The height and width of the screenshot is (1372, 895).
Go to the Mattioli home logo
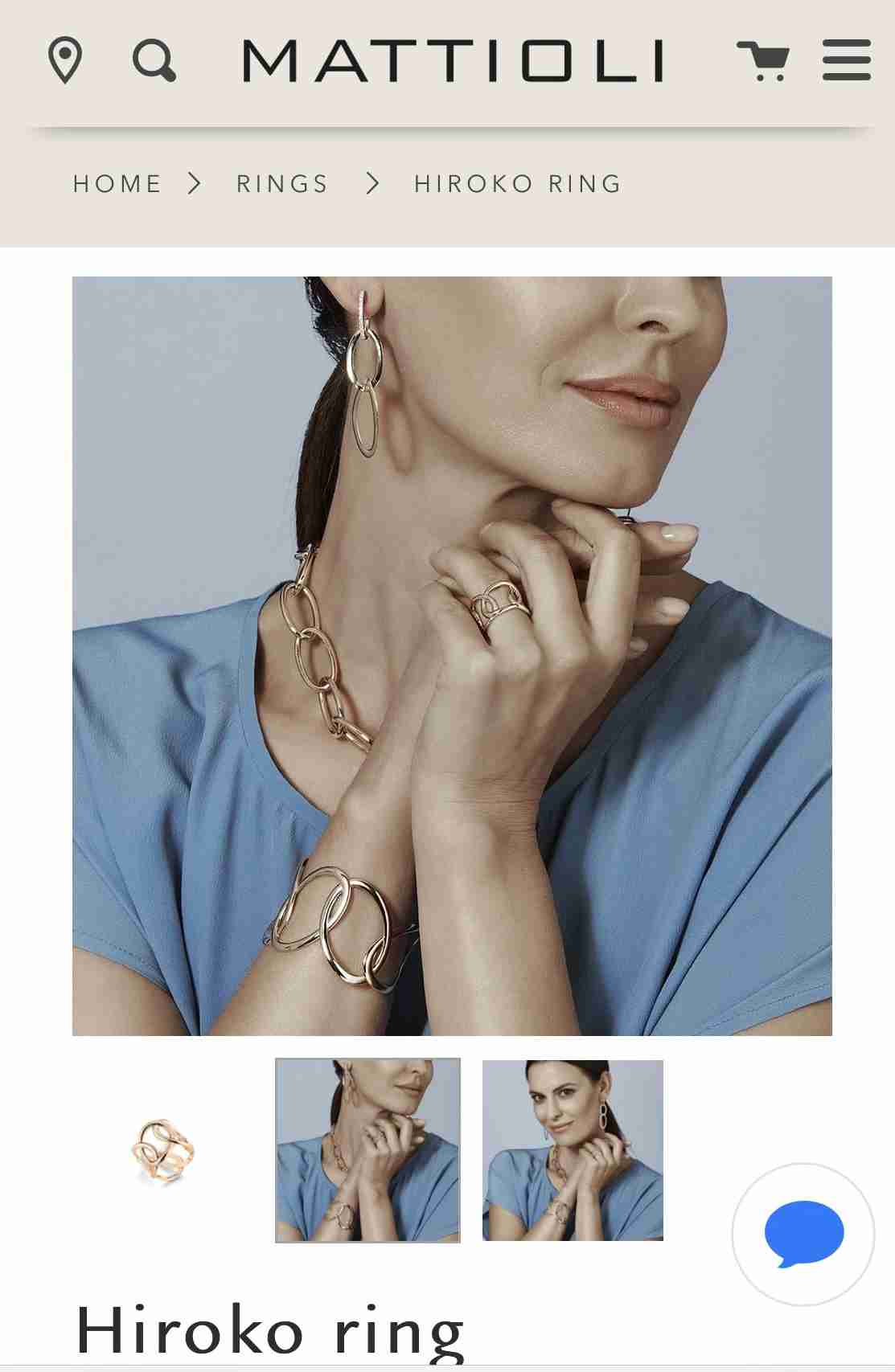click(454, 61)
